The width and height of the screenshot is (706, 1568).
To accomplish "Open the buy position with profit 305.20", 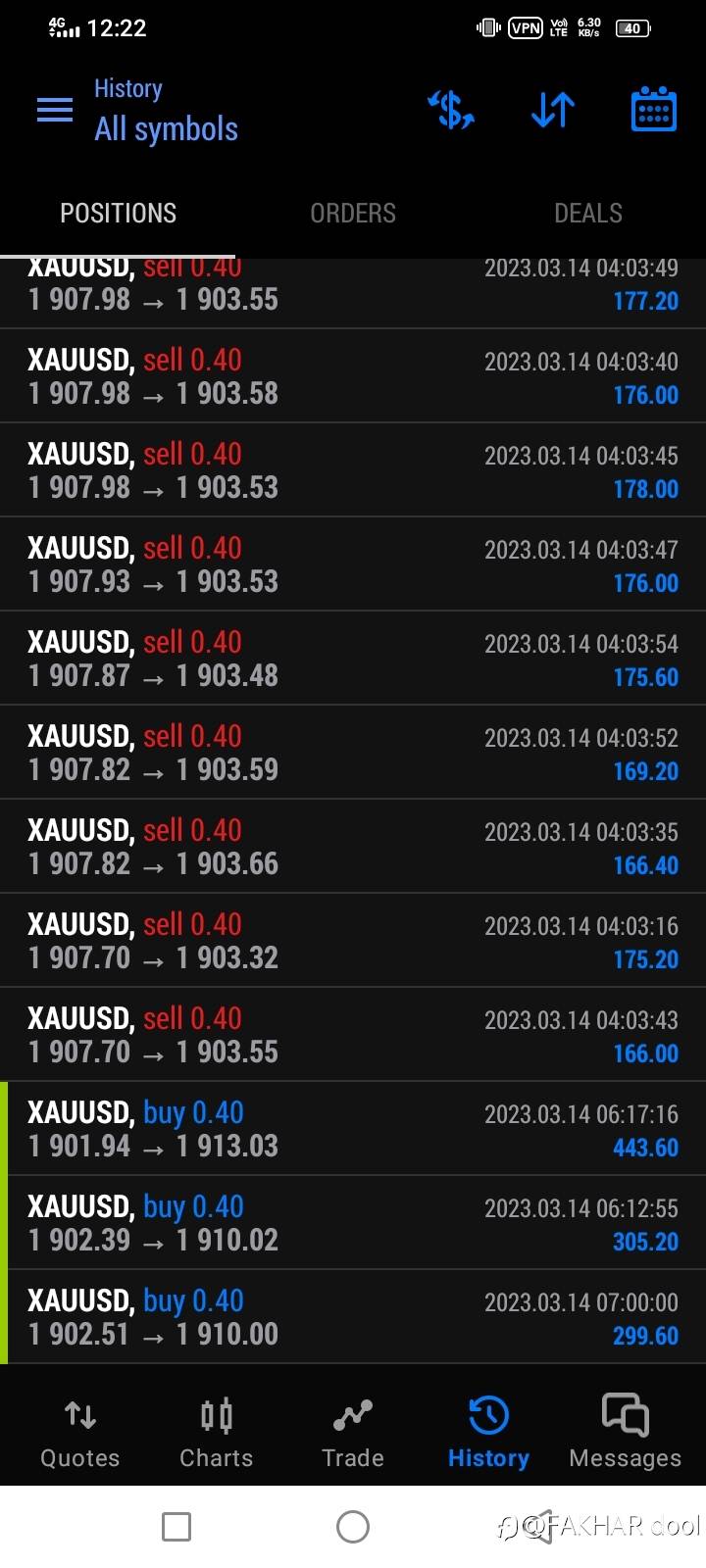I will point(353,1223).
